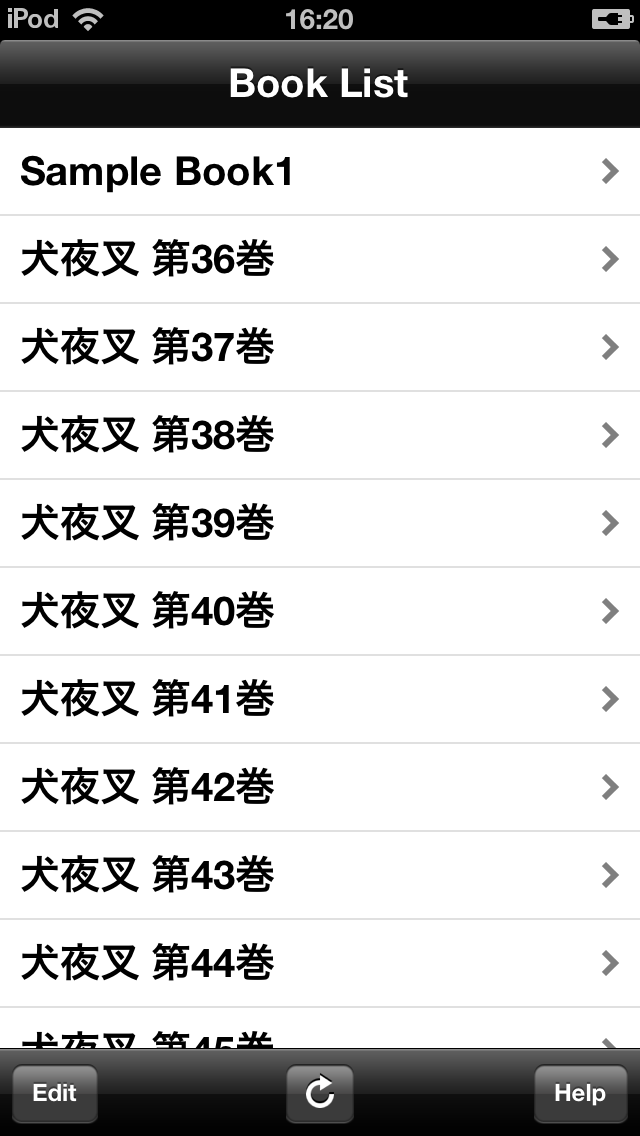Screen dimensions: 640x1136
Task: Open 犬夜叉 第42巻
Action: coord(320,787)
